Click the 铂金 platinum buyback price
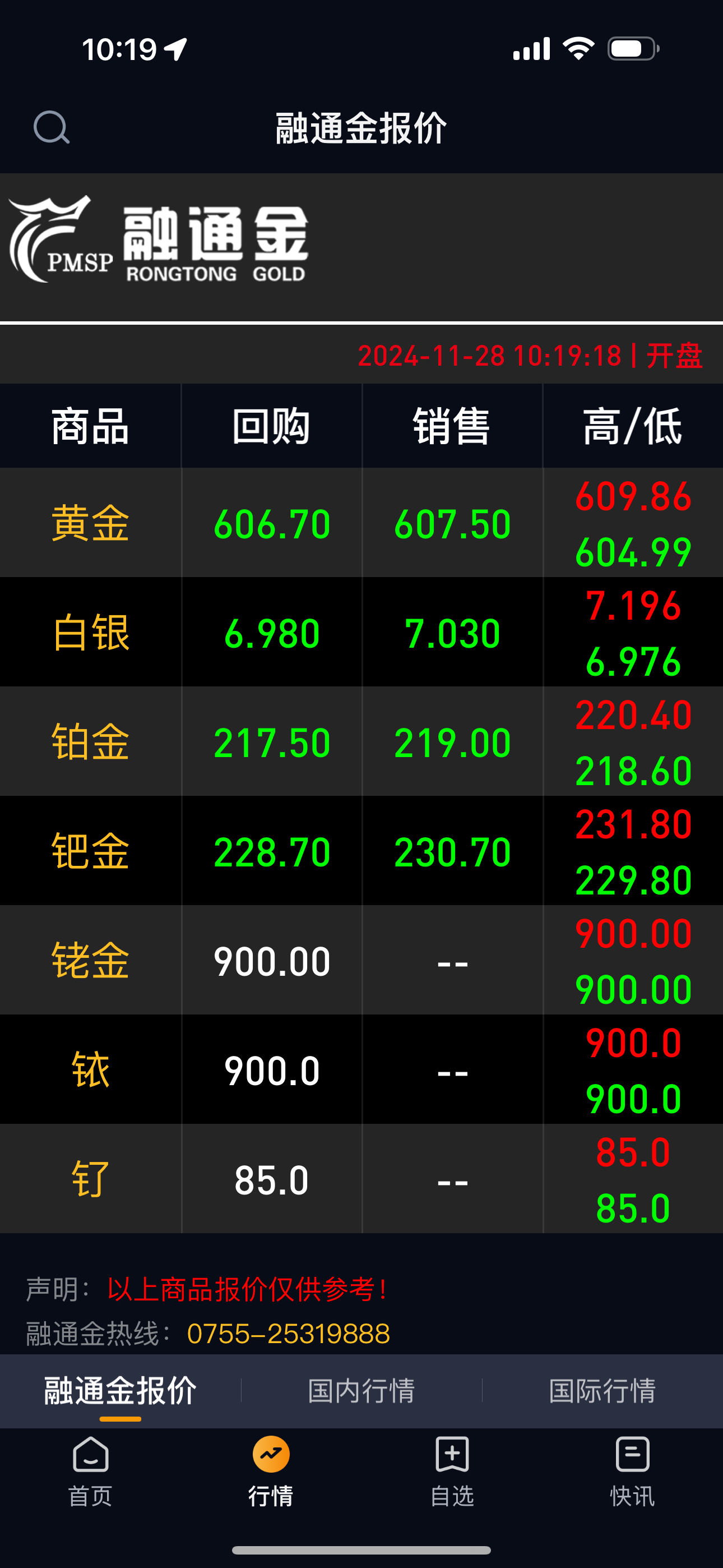 (271, 741)
